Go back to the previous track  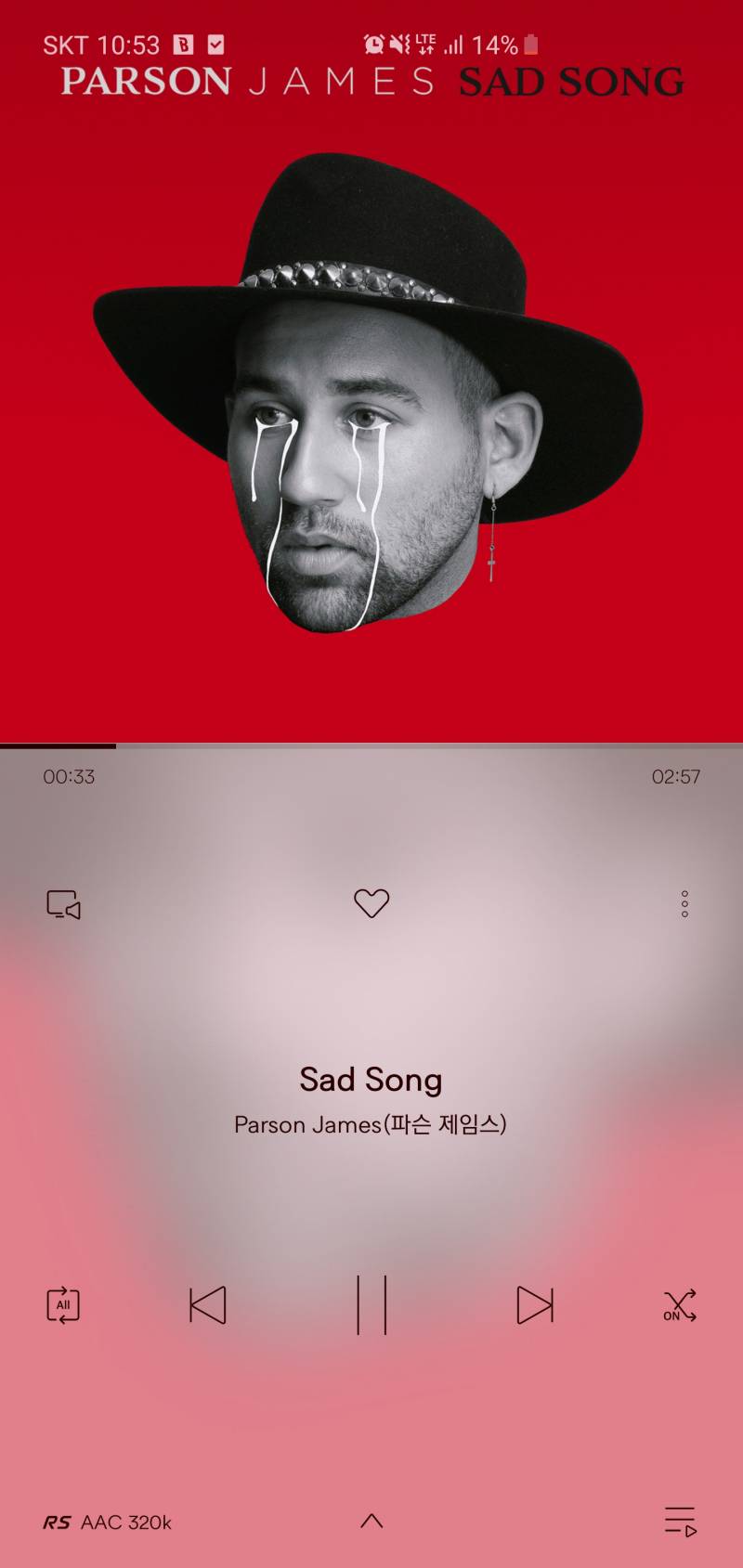point(207,1305)
